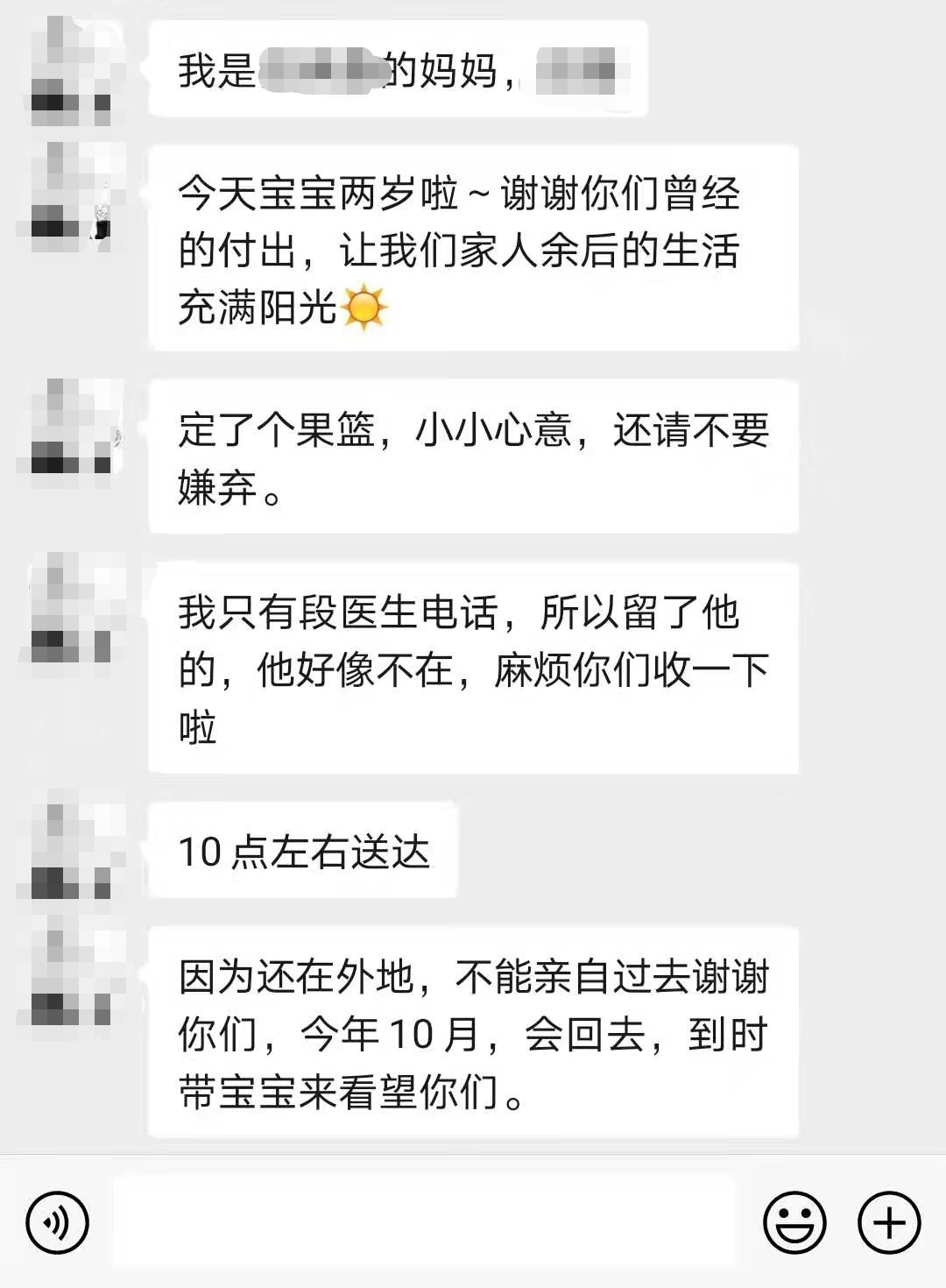Open sender avatar beside 定了个果篮 message
The height and width of the screenshot is (1288, 946).
(x=72, y=428)
